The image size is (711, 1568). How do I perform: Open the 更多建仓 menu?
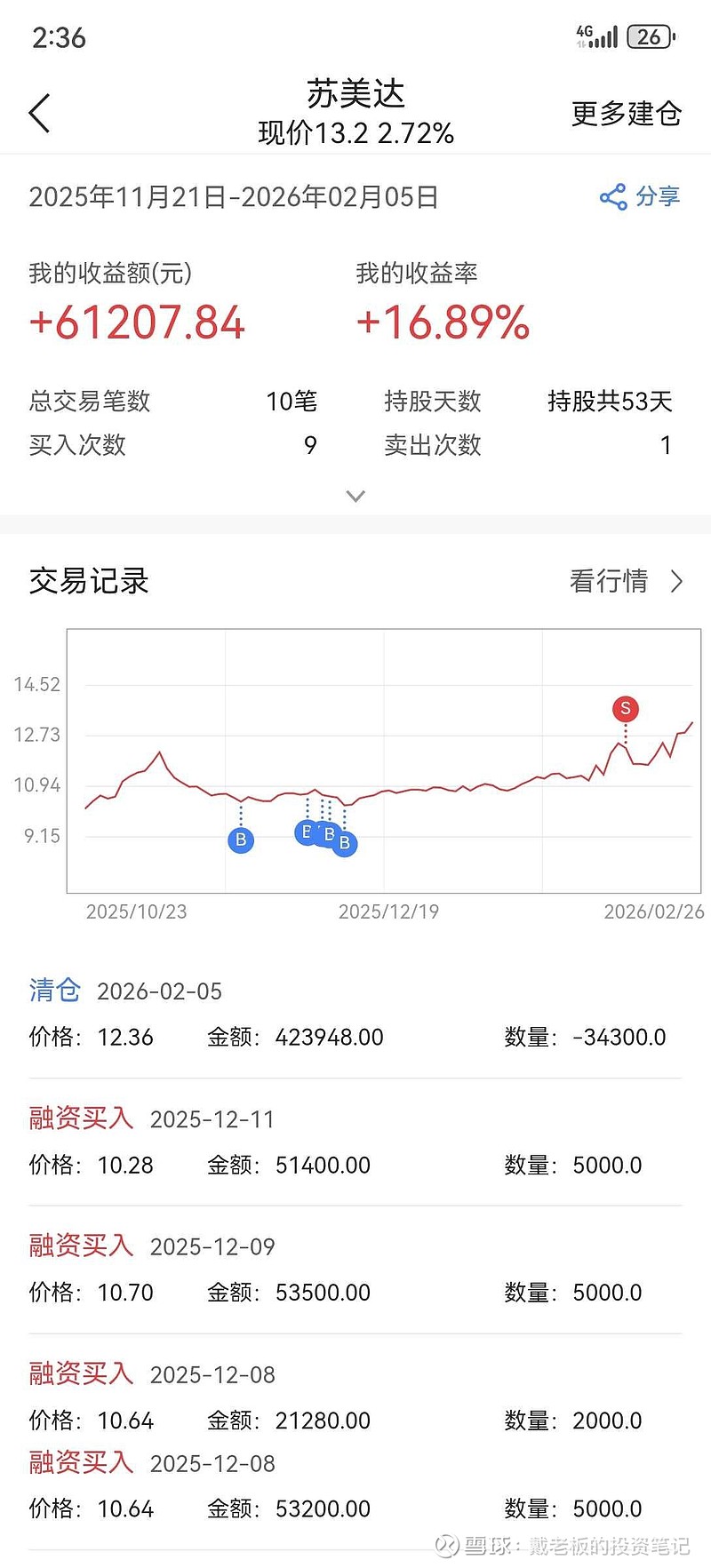pyautogui.click(x=626, y=114)
